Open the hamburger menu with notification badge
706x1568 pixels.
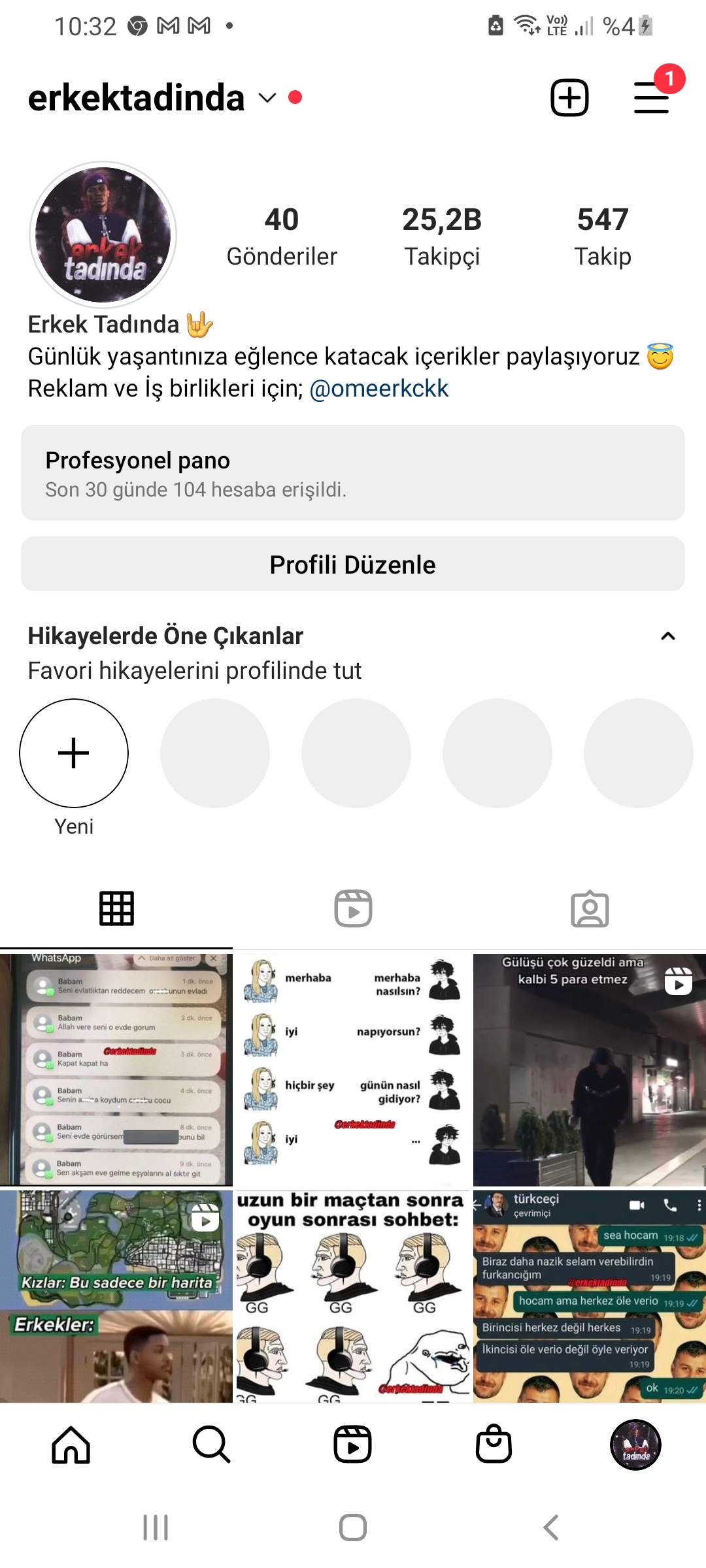pos(652,98)
